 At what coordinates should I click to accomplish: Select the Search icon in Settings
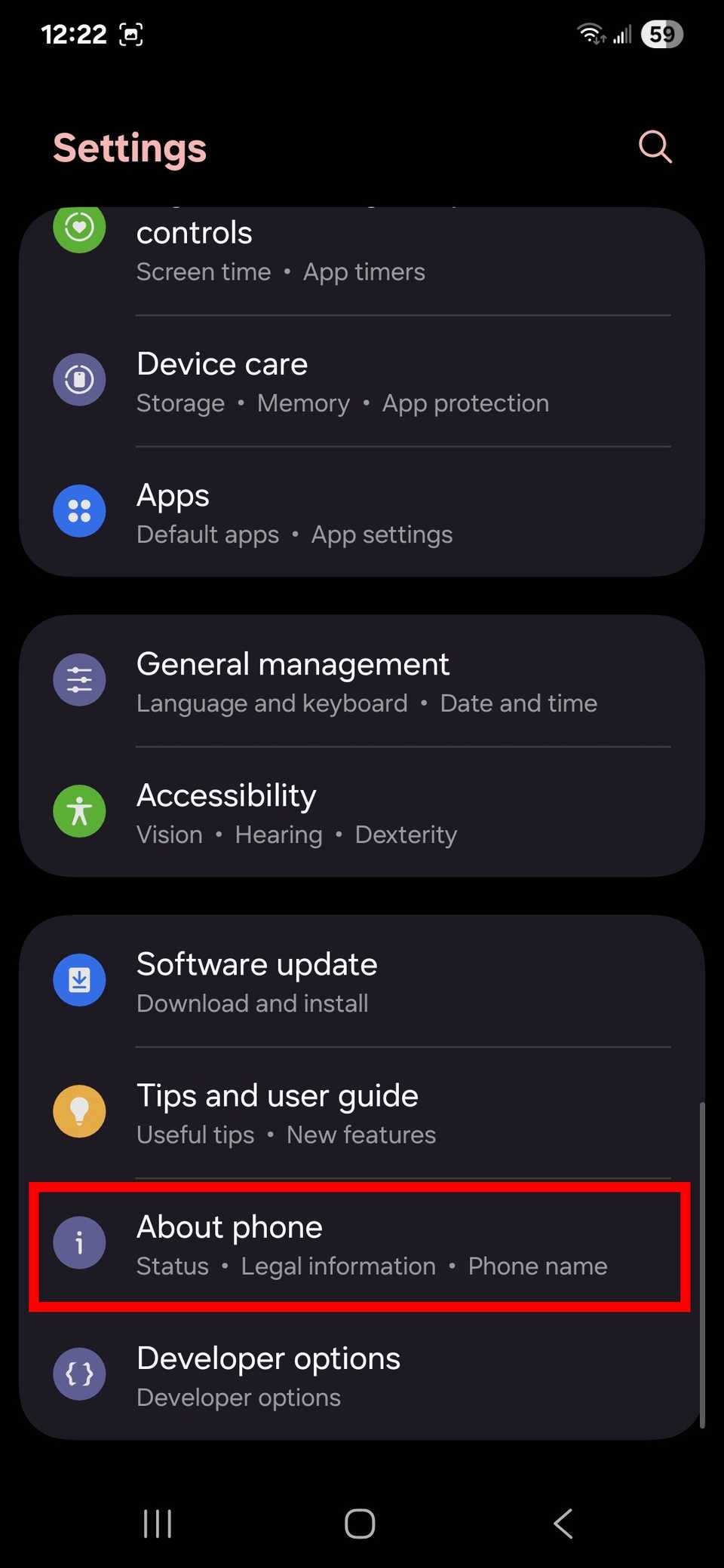[655, 147]
